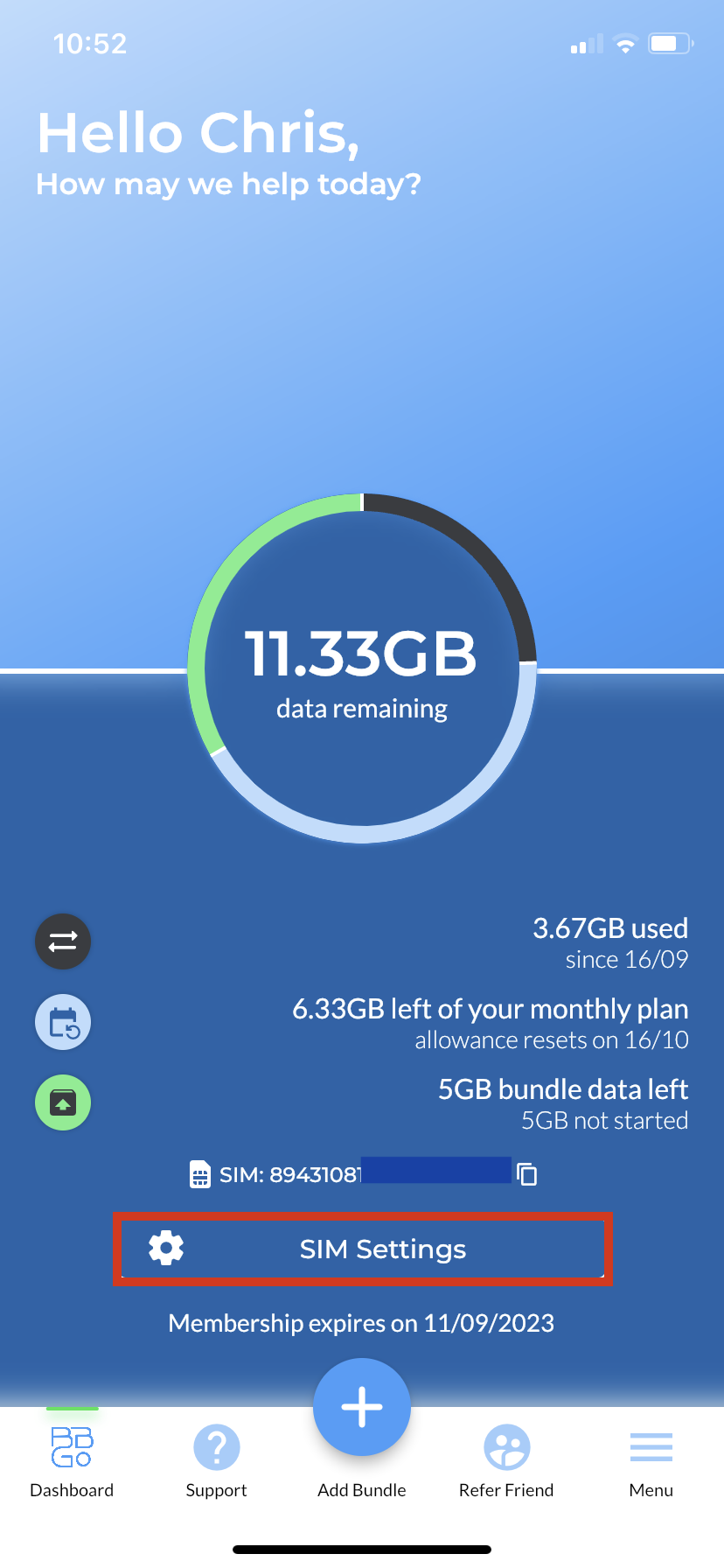
Task: Tap the swap arrows icon beside data used
Action: (x=63, y=941)
